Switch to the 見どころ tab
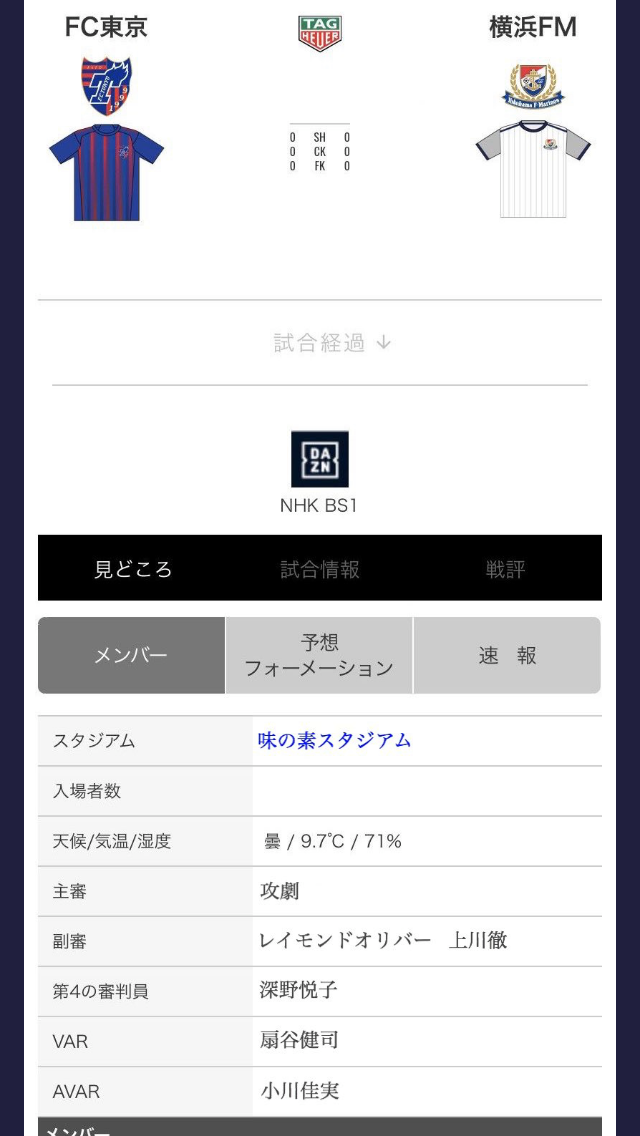This screenshot has width=640, height=1136. click(x=133, y=569)
